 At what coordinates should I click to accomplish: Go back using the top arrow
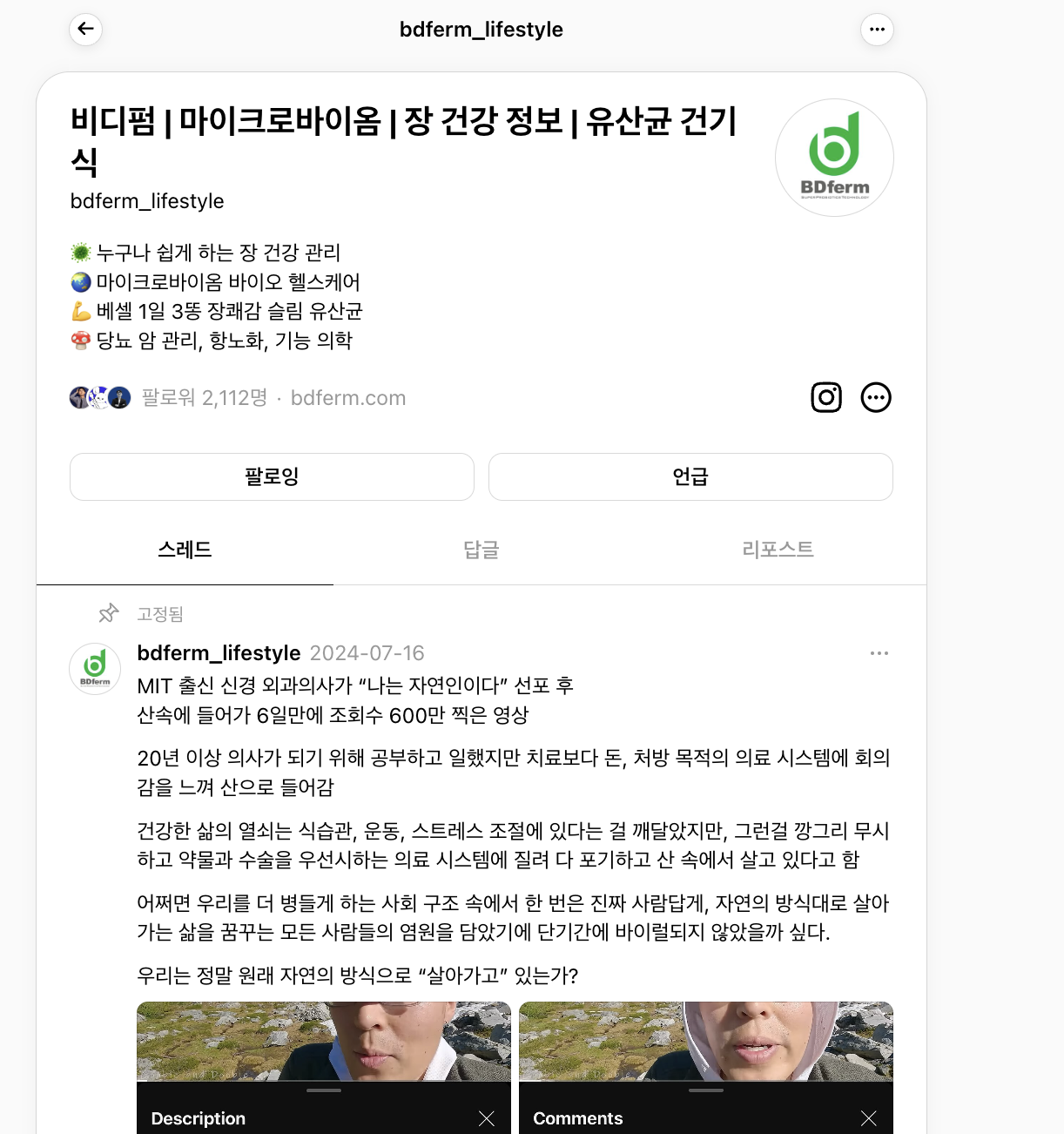85,29
